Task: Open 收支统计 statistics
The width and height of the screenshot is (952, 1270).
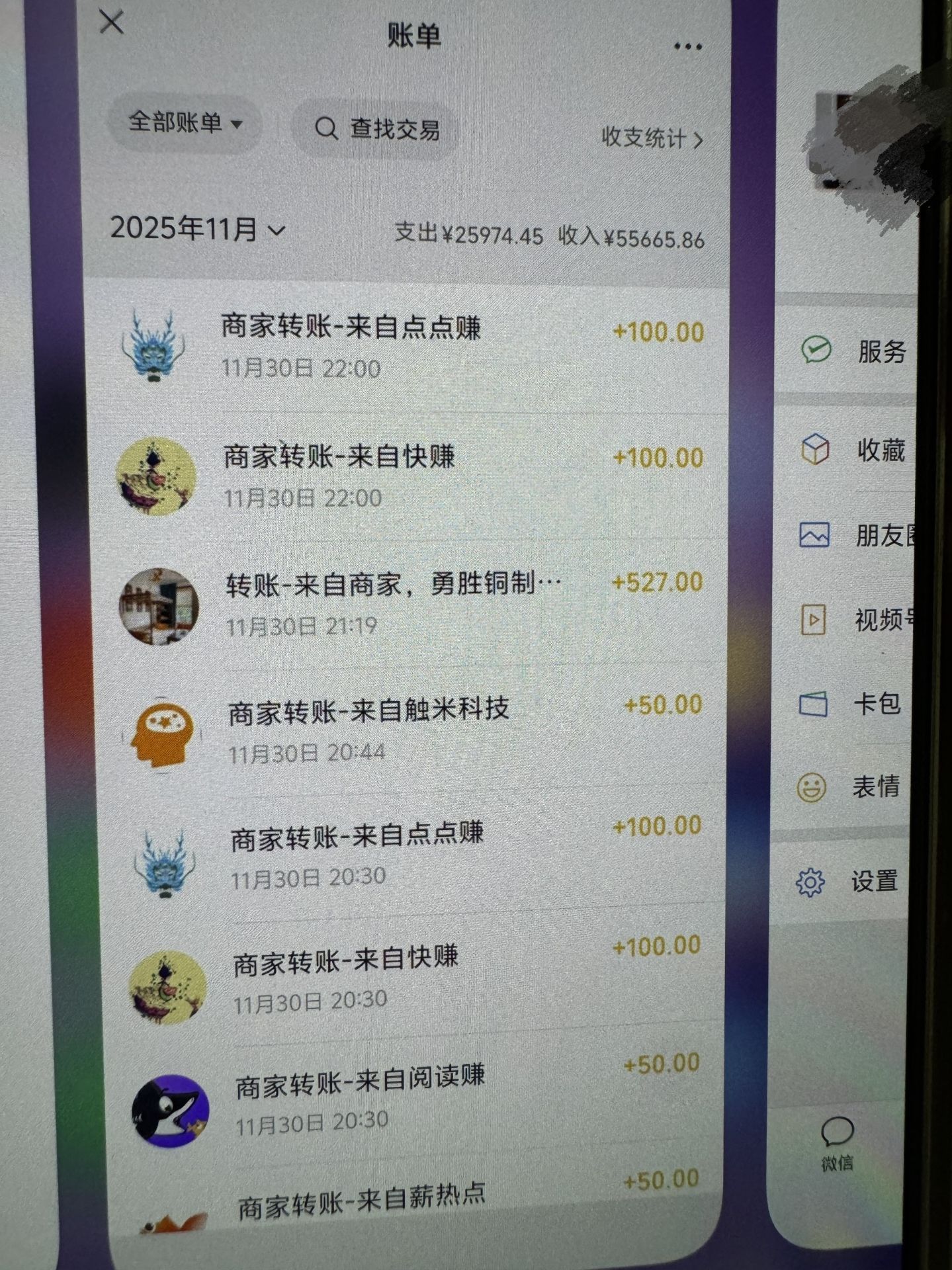Action: [652, 138]
